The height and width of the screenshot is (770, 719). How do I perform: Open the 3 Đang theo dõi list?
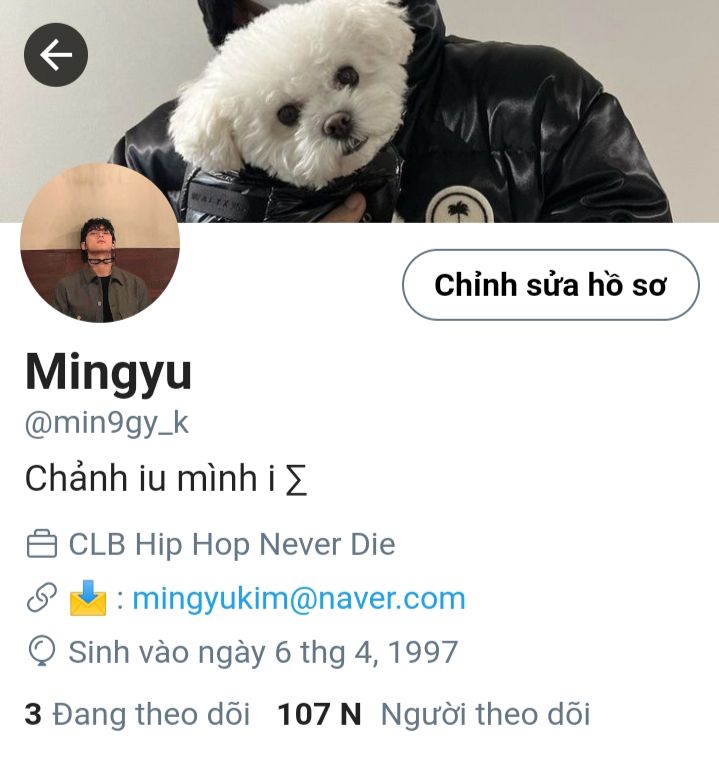point(137,715)
